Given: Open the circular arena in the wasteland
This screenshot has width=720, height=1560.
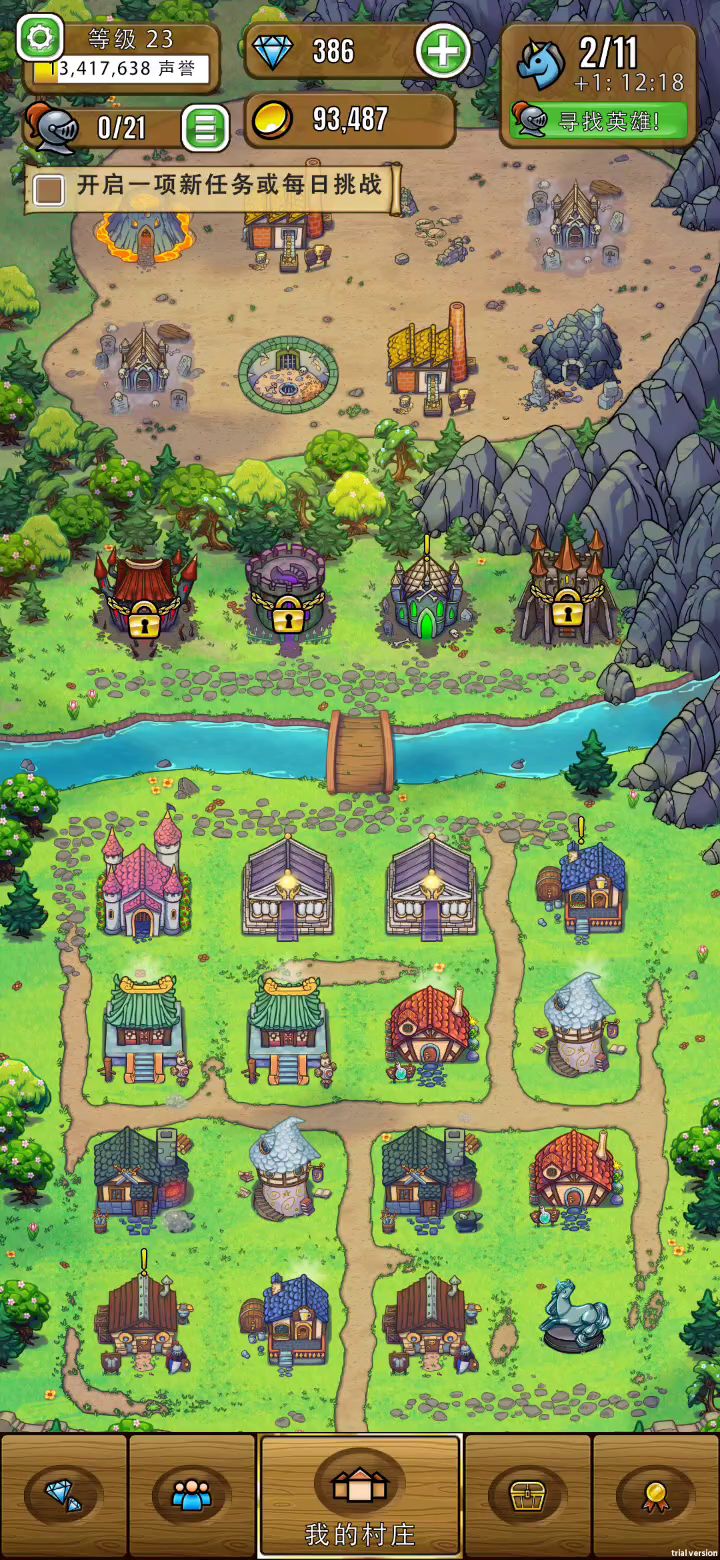Looking at the screenshot, I should click(x=288, y=370).
